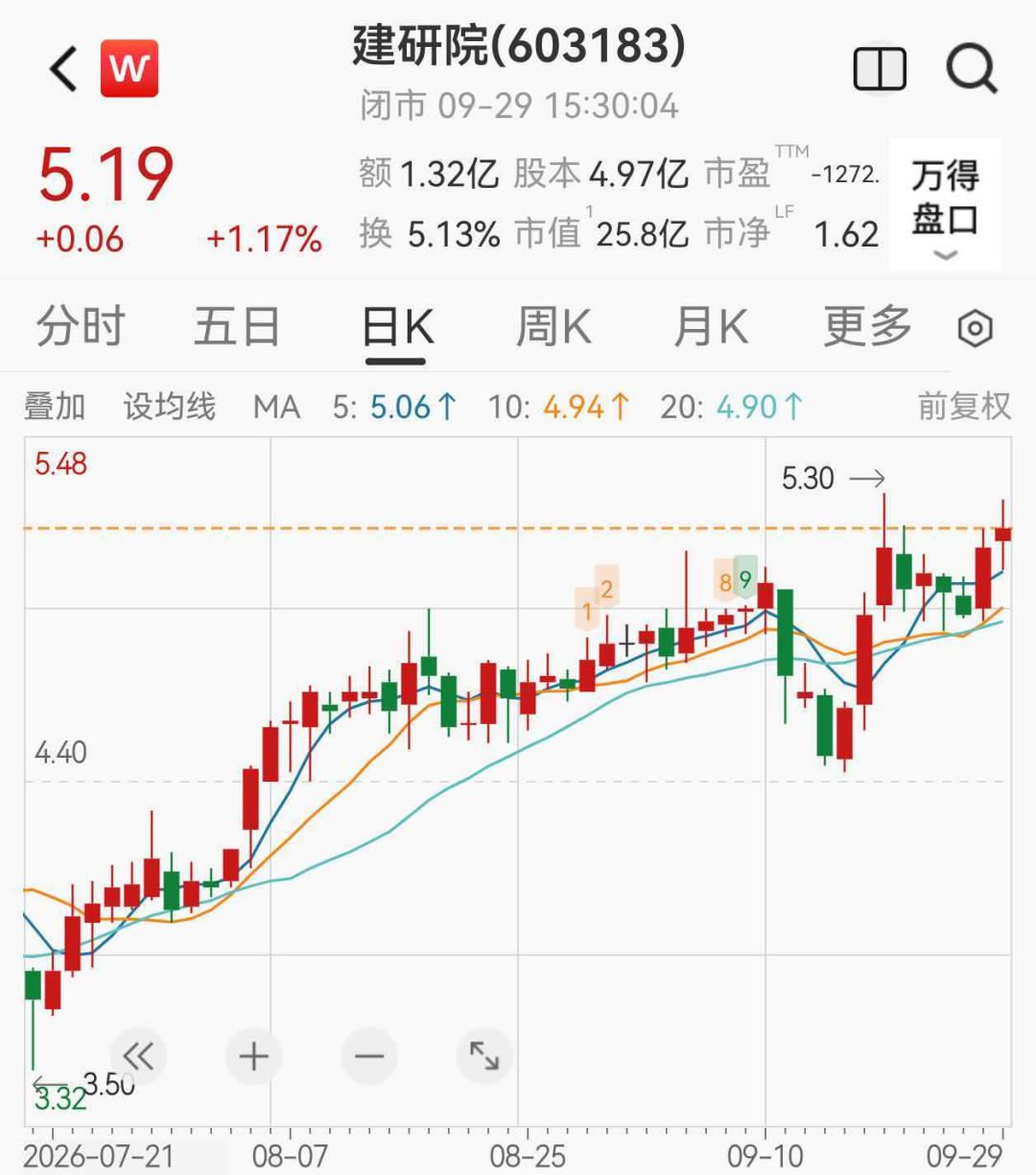This screenshot has width=1036, height=1175.
Task: Shift chart earlier with double-left arrows
Action: pos(139,1056)
